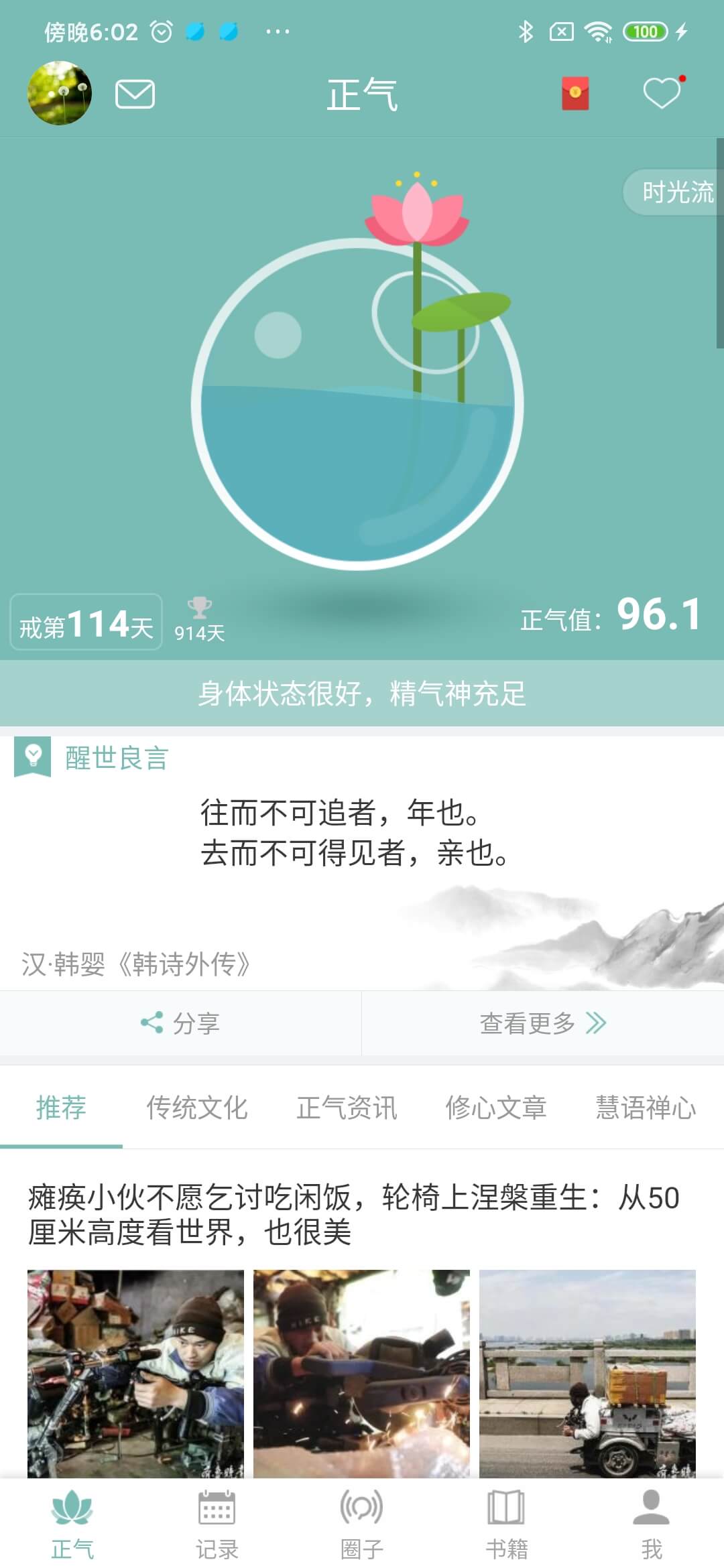Switch to the 传统文化 tab
This screenshot has width=724, height=1568.
pyautogui.click(x=197, y=1108)
